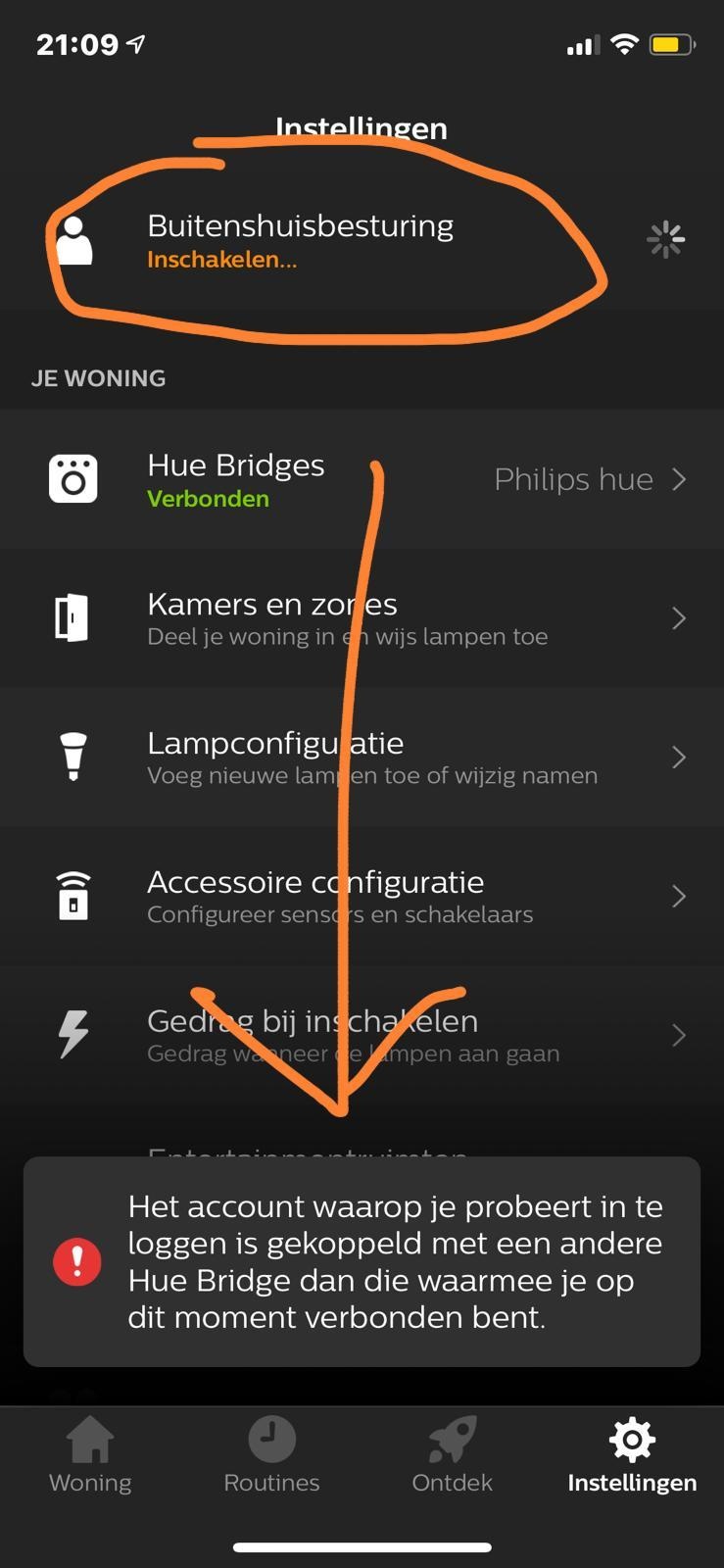The image size is (724, 1568).
Task: Switch to the Woning tab
Action: tap(90, 1455)
